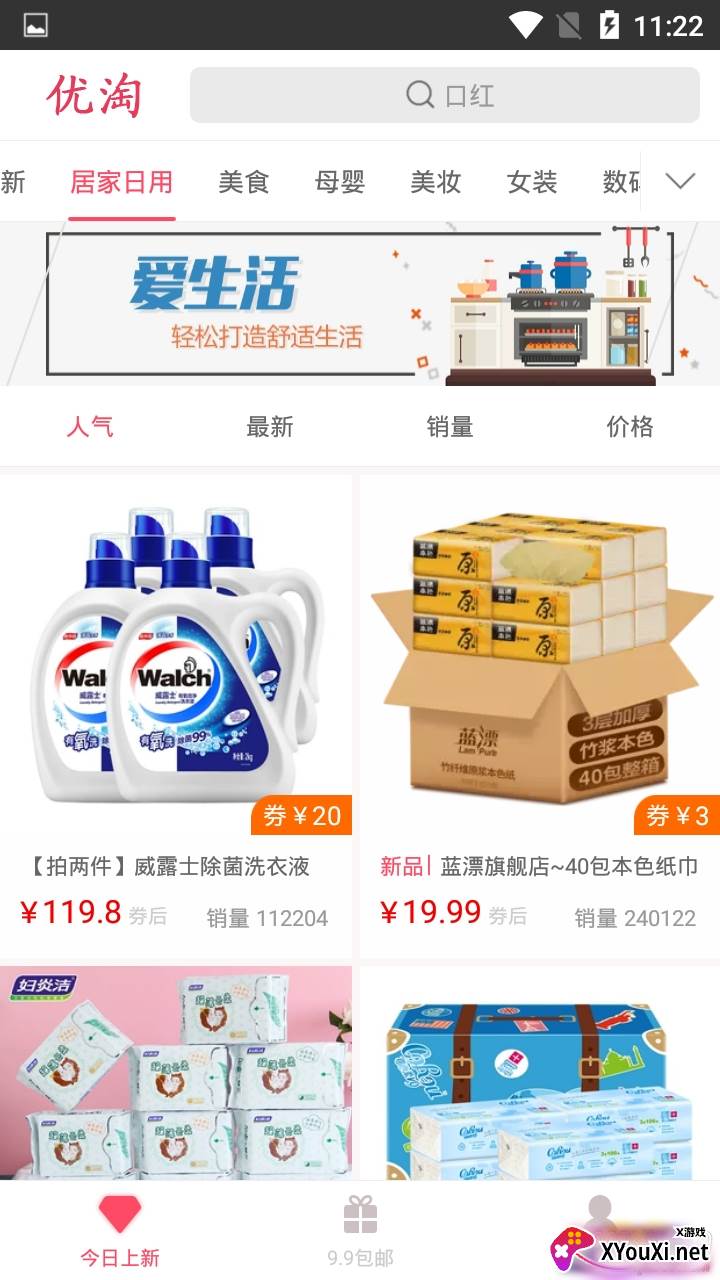720x1280 pixels.
Task: Open the 爱生活 banner
Action: pos(360,304)
